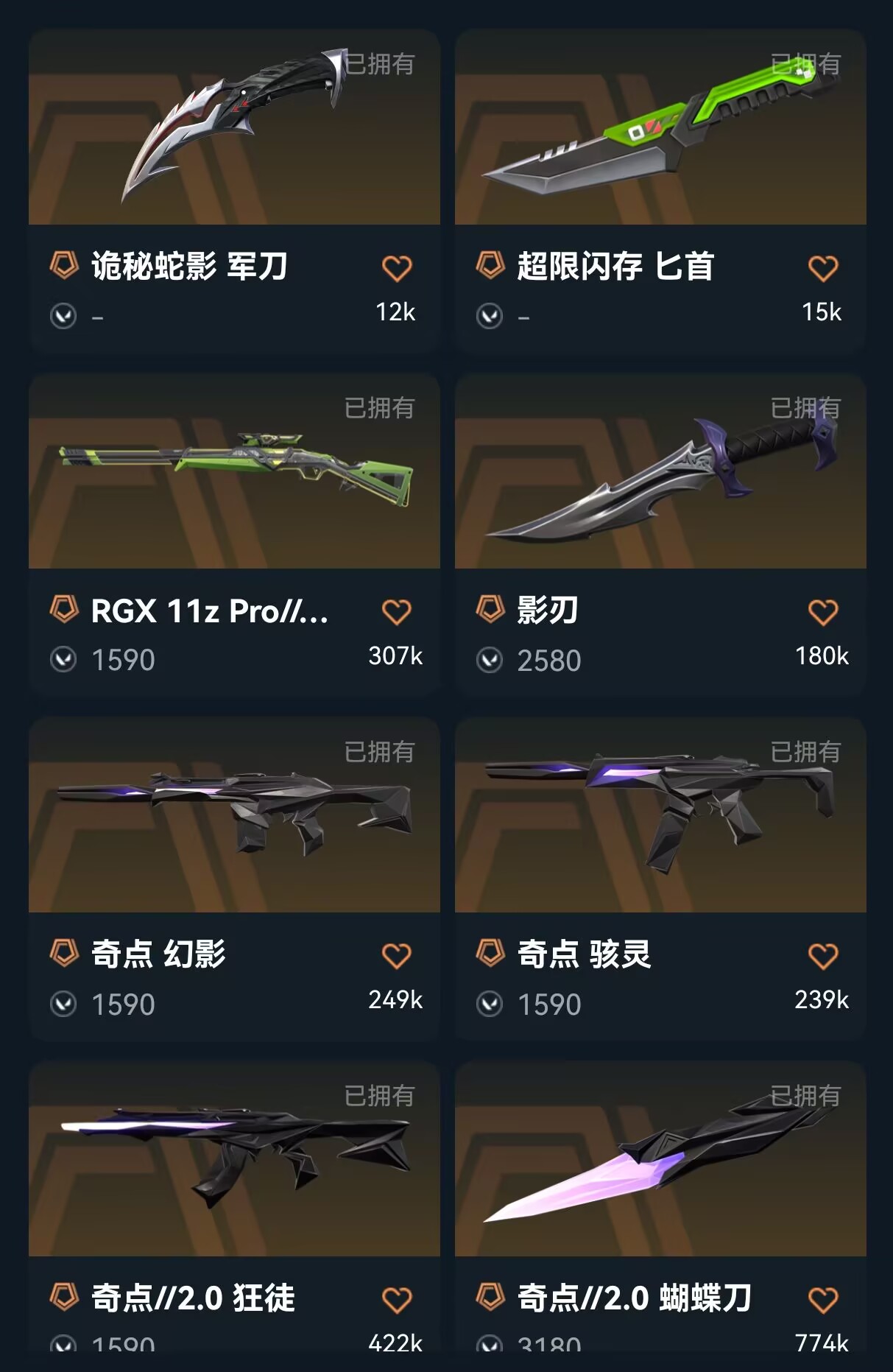Favorite the 诡秘蛇影 军刀 skin

pyautogui.click(x=397, y=269)
